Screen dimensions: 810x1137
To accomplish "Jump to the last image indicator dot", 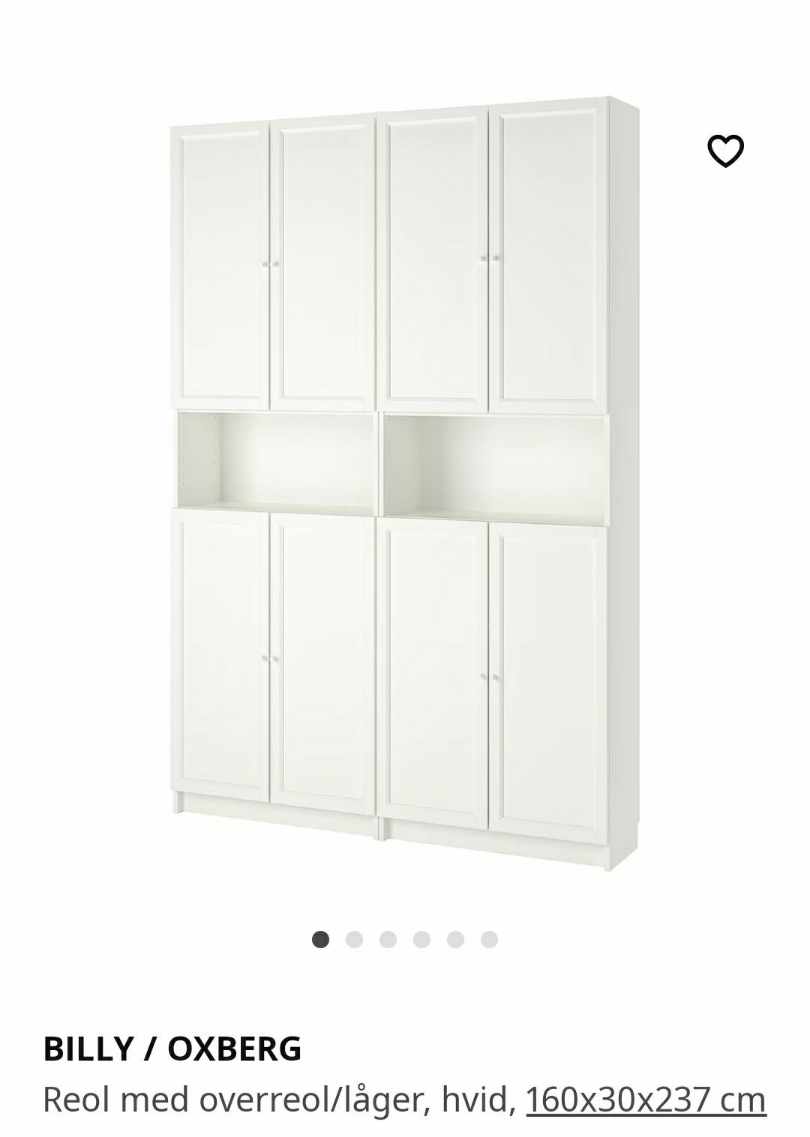I will 489,939.
